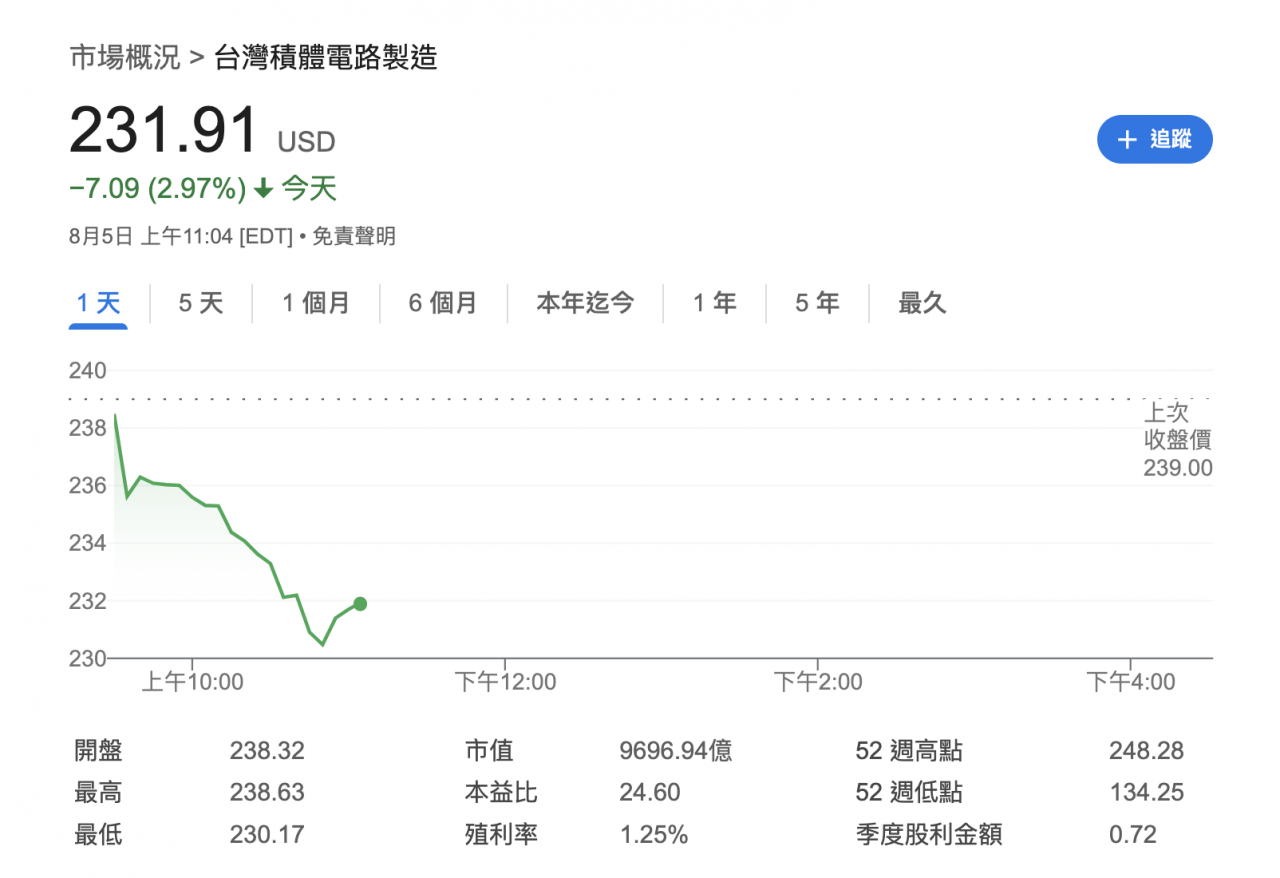Follow the stock with 追蹤 button

coord(1154,139)
